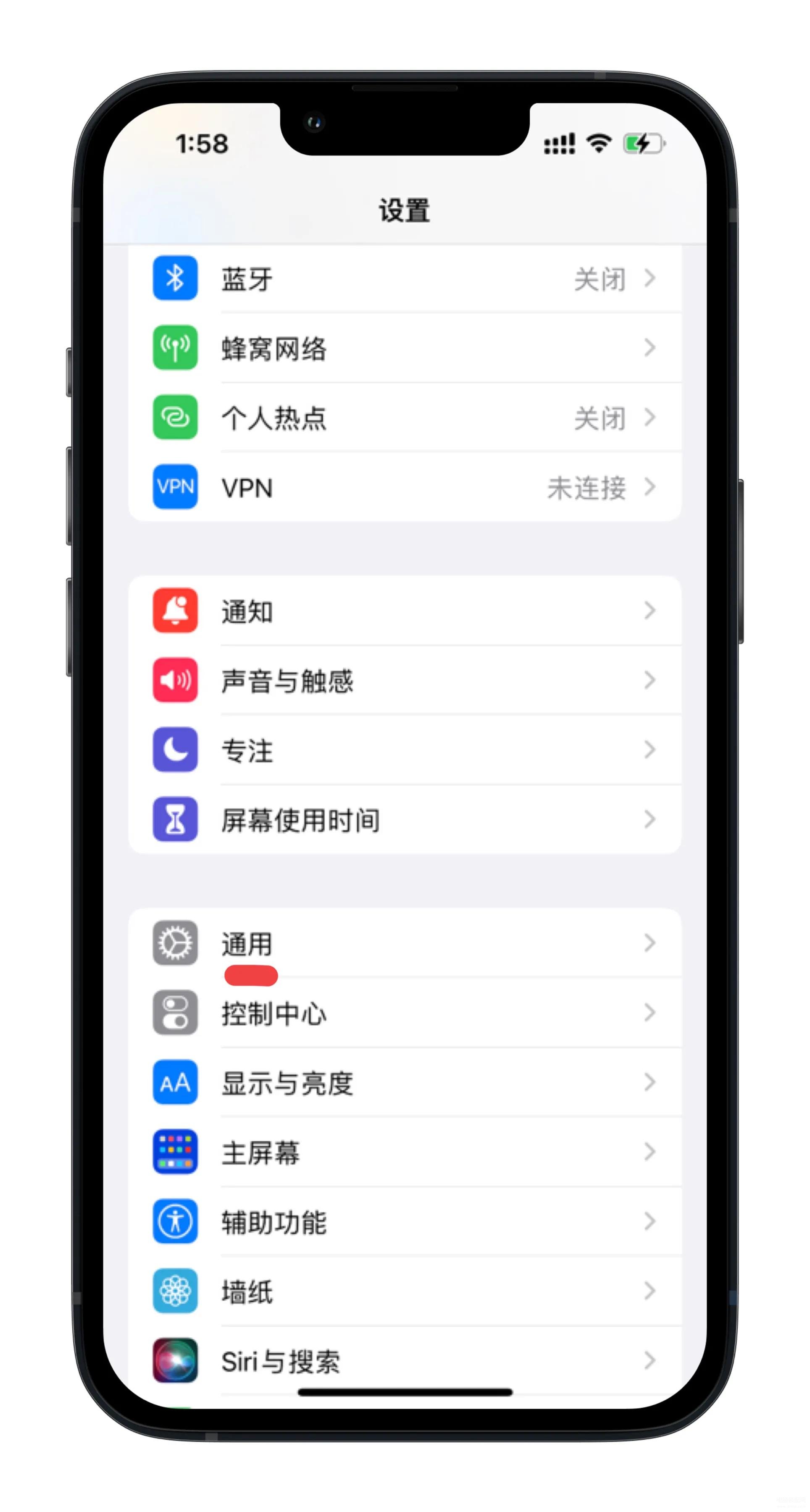Open the 主屏幕 row
This screenshot has width=810, height=1512.
point(405,1152)
